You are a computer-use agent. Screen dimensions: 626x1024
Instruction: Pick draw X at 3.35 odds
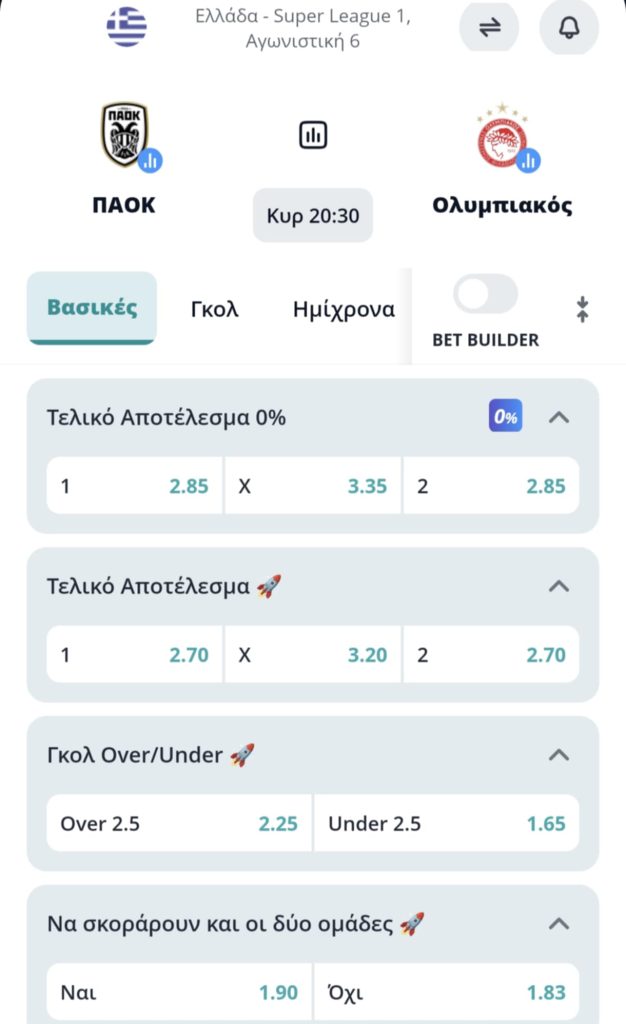pyautogui.click(x=312, y=486)
